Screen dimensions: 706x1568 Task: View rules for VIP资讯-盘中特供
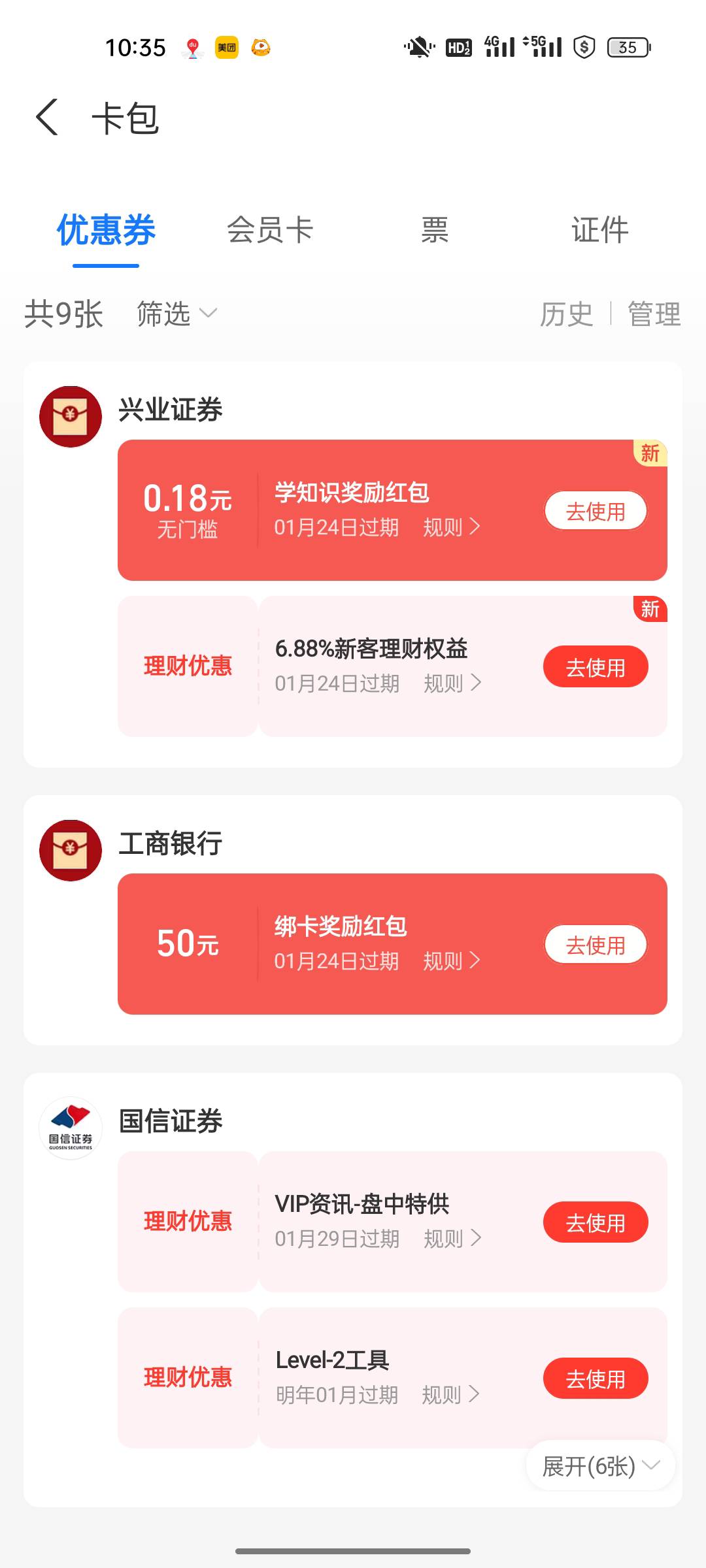coord(452,1239)
